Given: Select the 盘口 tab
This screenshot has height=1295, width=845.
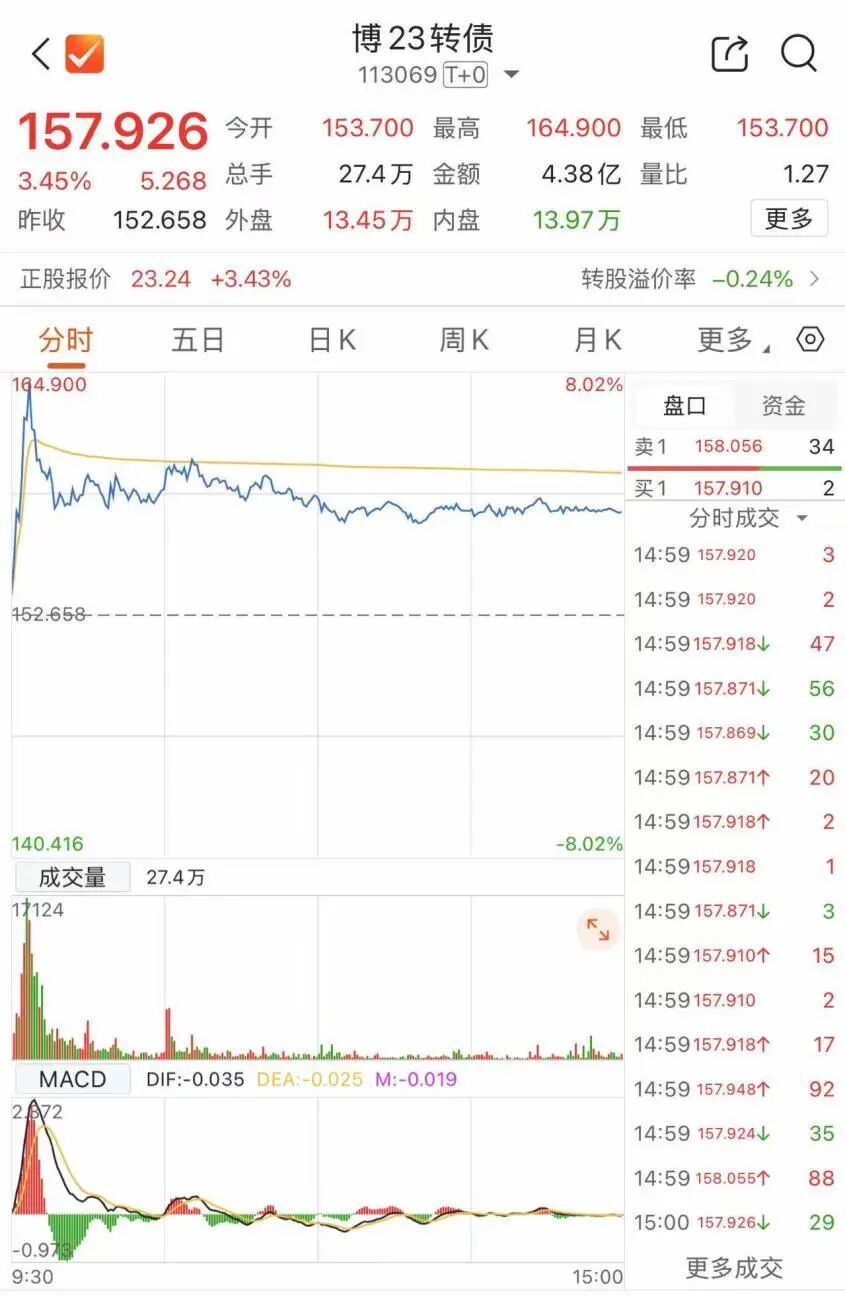Looking at the screenshot, I should [685, 405].
